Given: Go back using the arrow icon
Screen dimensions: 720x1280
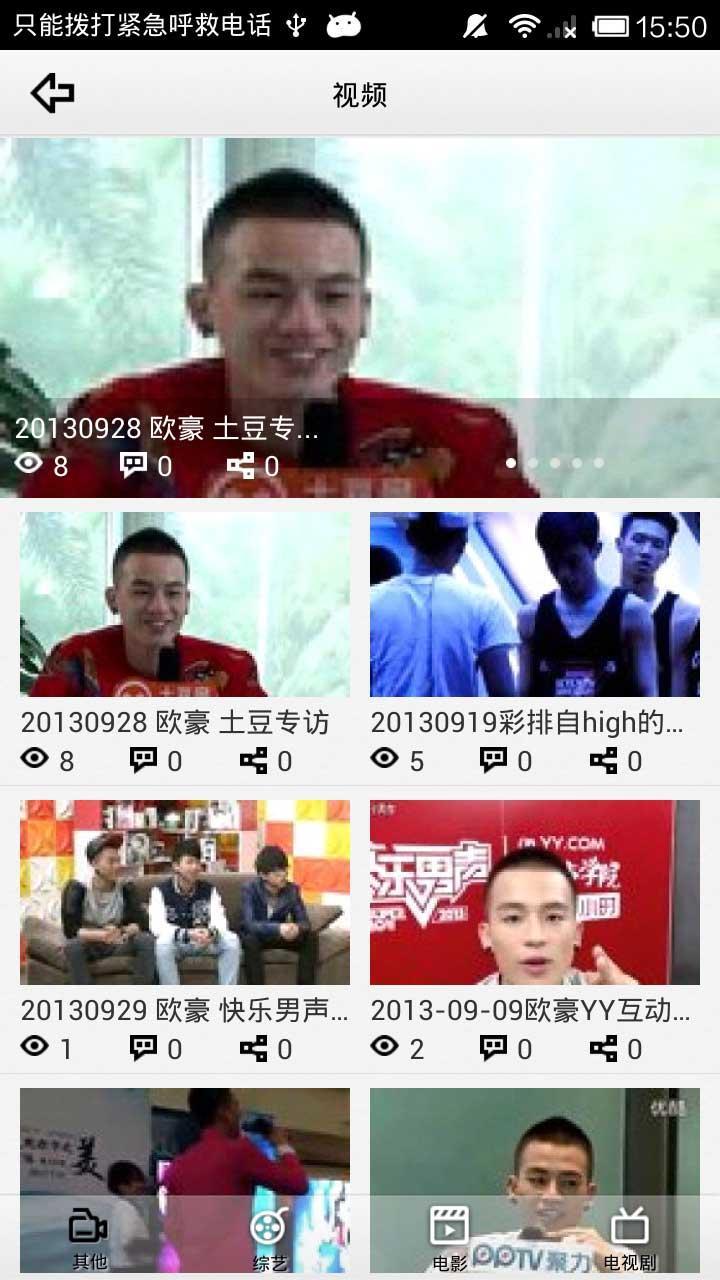Looking at the screenshot, I should (x=53, y=94).
